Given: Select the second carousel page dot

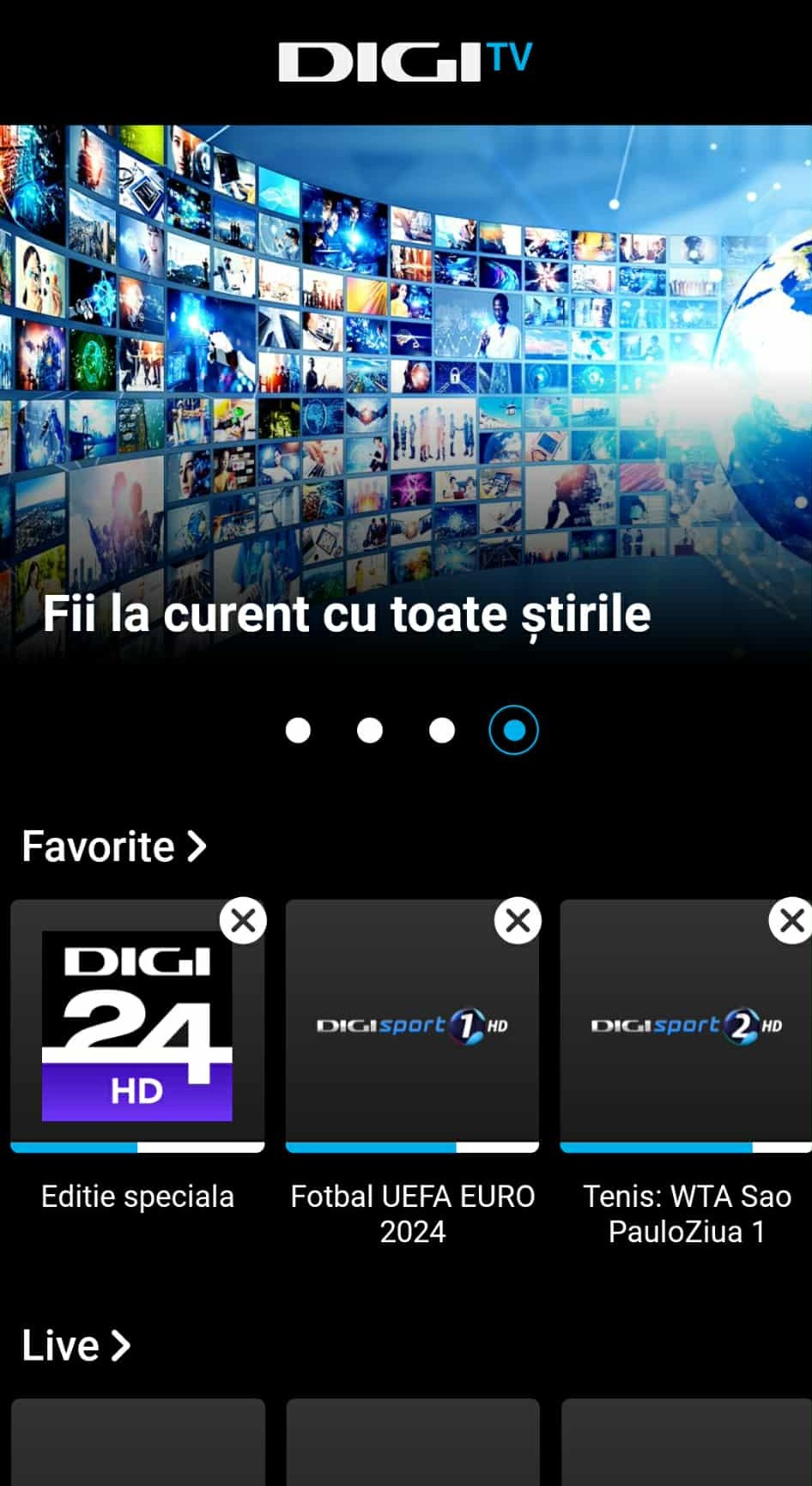Looking at the screenshot, I should 370,731.
